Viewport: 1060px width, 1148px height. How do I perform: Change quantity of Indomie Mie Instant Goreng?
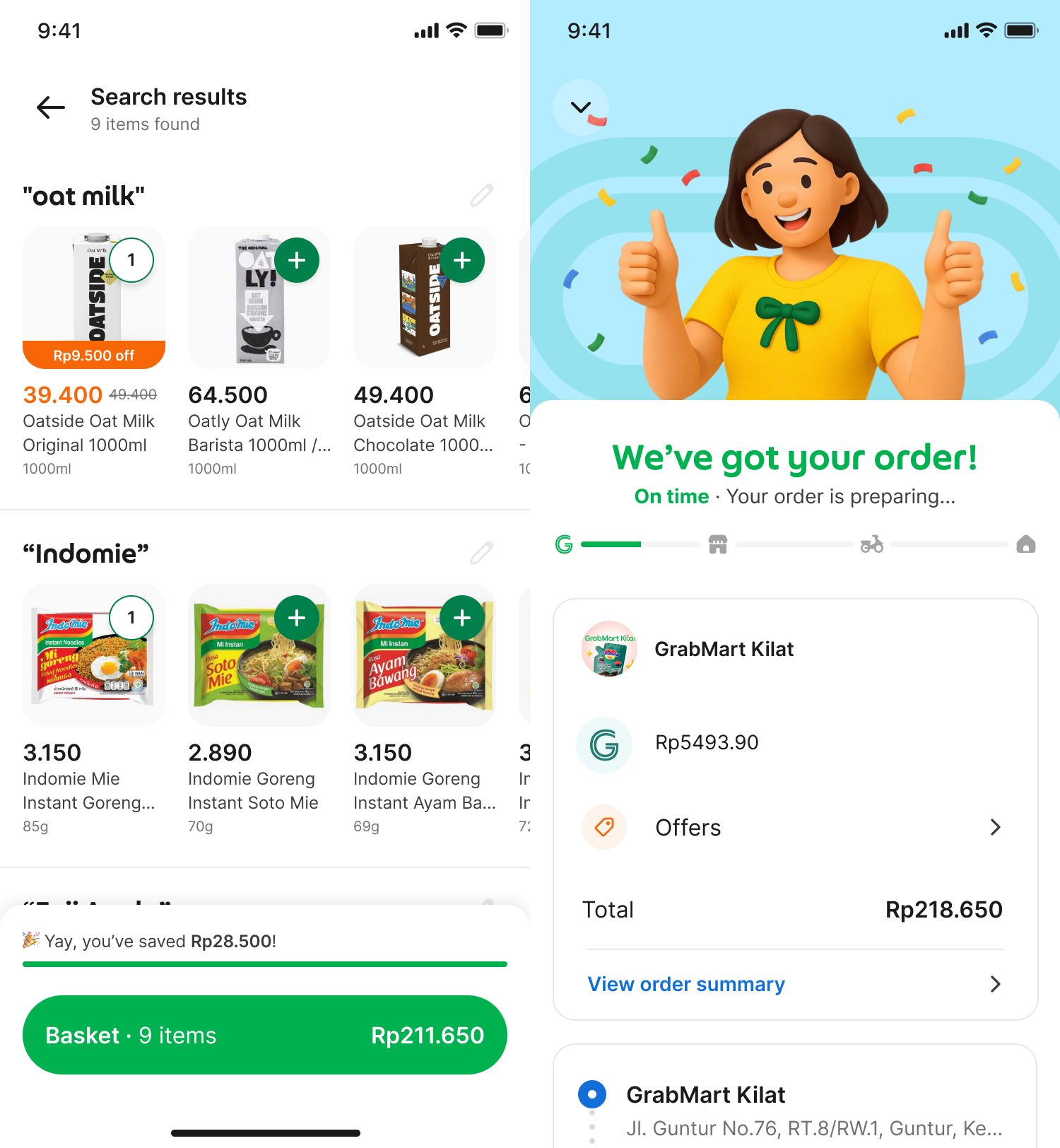131,618
